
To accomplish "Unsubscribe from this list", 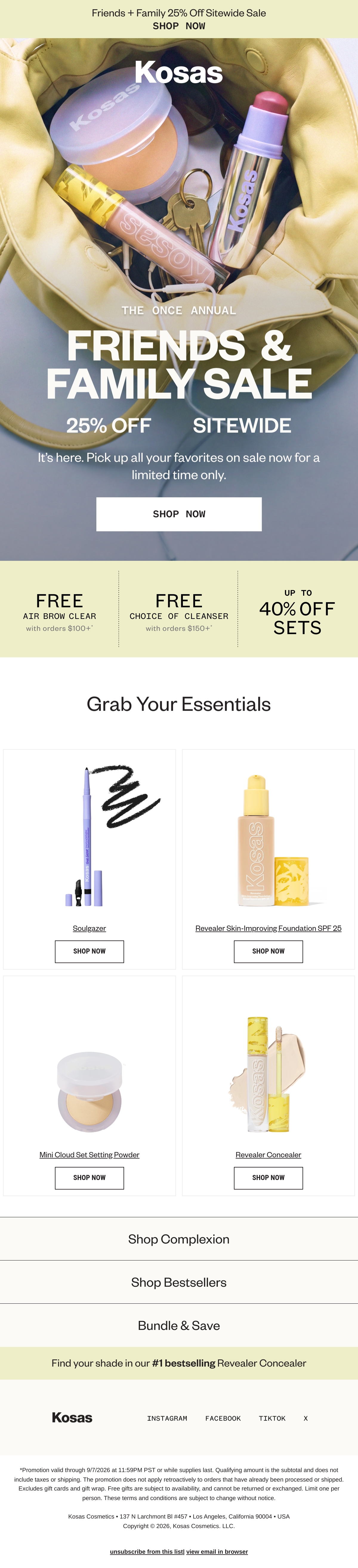I will click(x=147, y=1552).
